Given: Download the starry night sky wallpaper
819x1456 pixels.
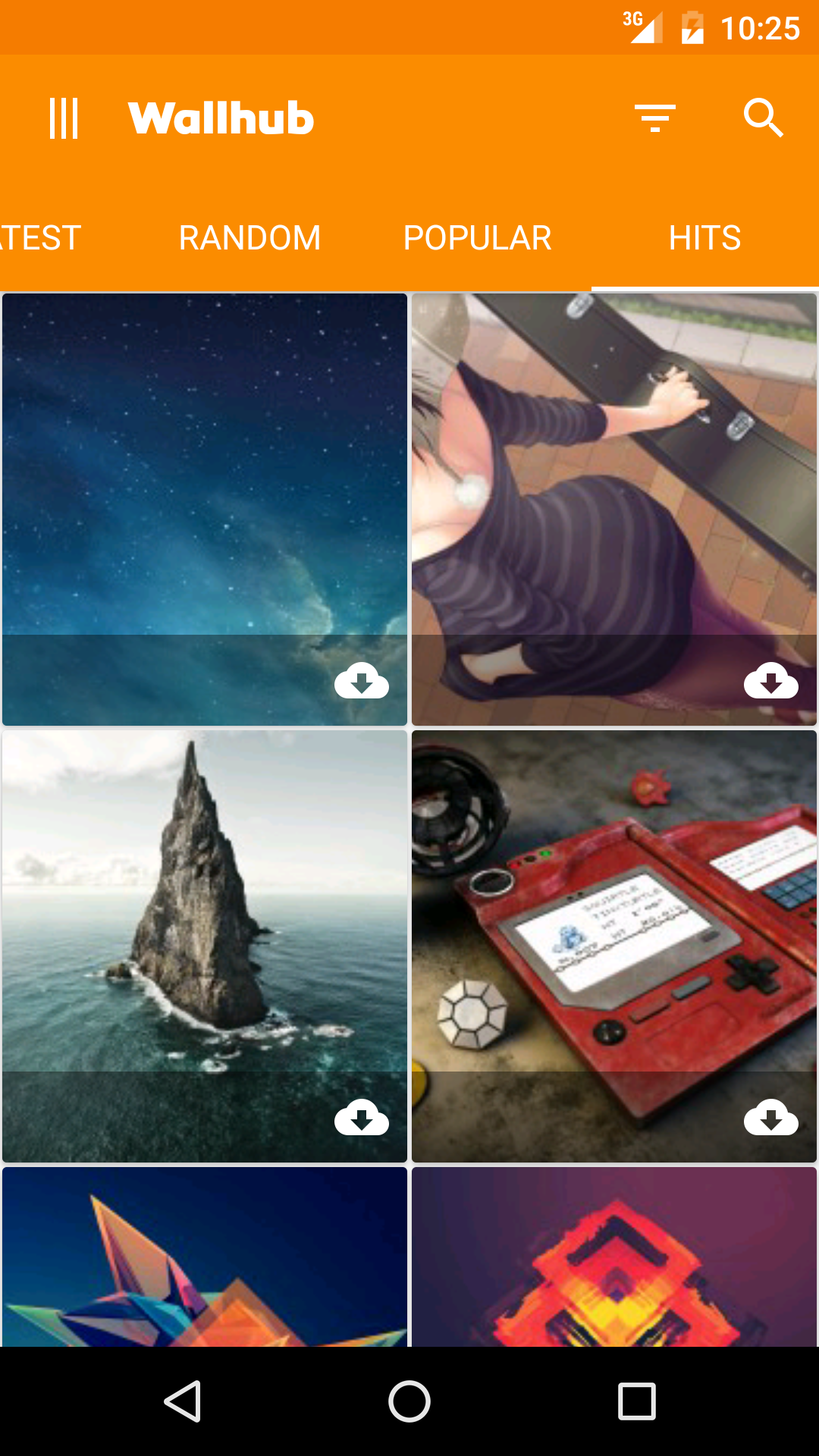Looking at the screenshot, I should click(x=362, y=681).
